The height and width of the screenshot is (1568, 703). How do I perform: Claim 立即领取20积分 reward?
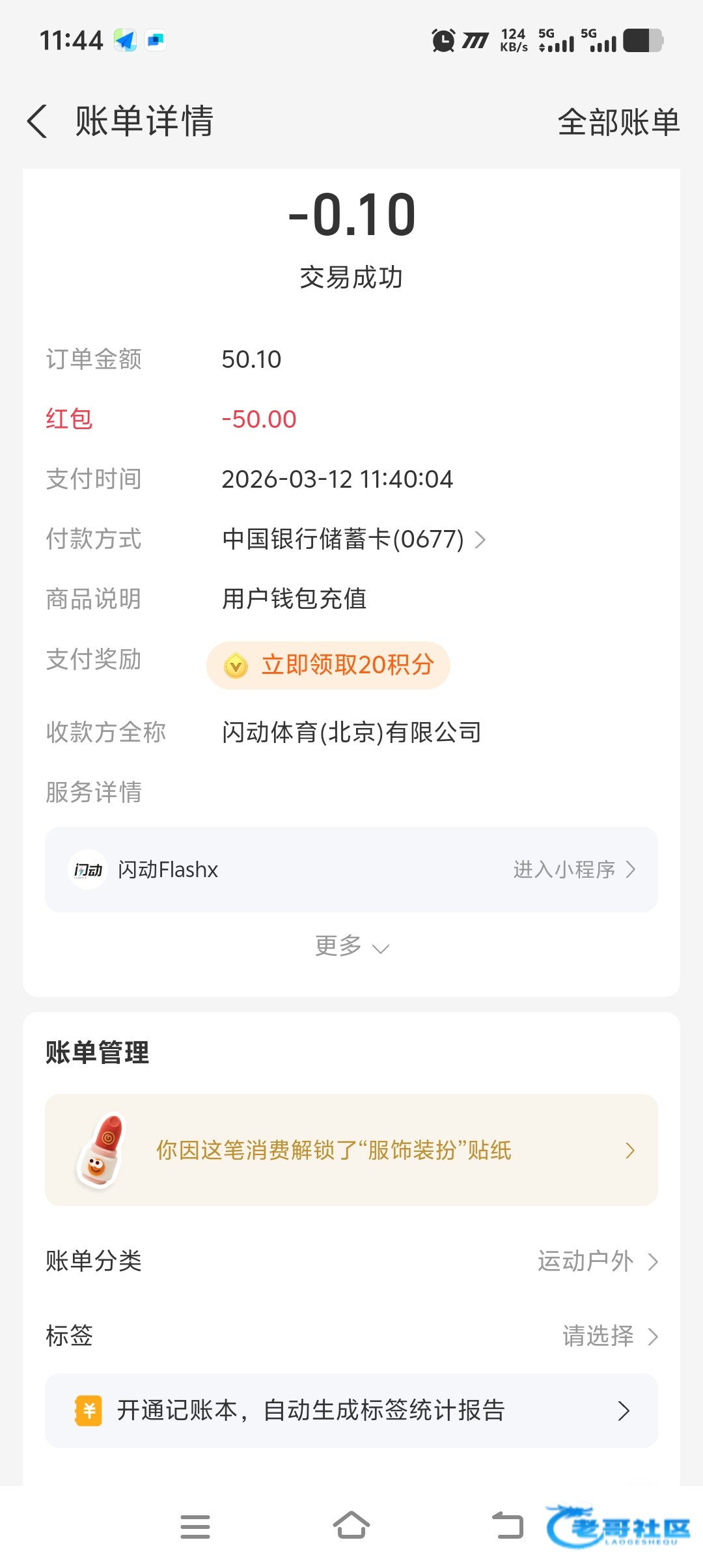point(329,665)
